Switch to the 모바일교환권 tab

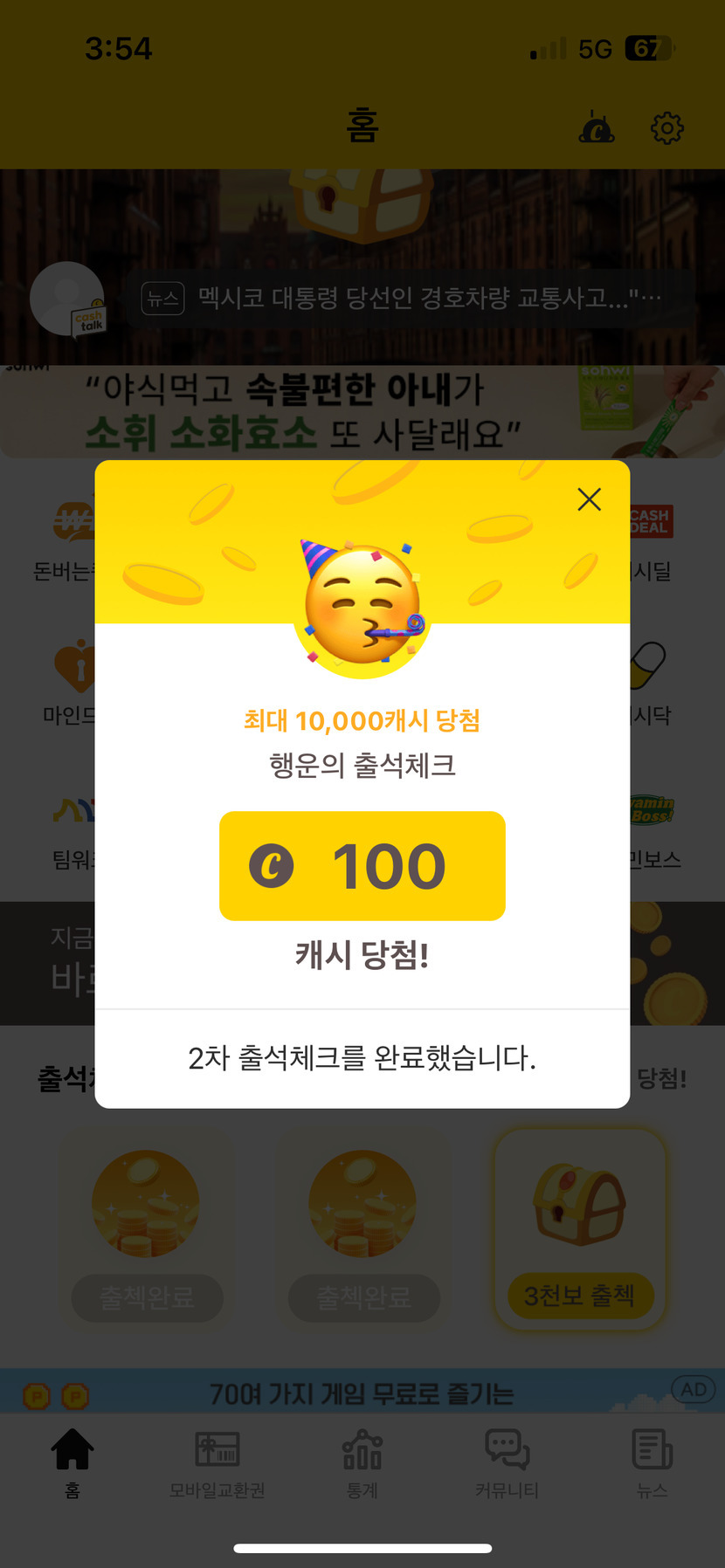pyautogui.click(x=217, y=1463)
